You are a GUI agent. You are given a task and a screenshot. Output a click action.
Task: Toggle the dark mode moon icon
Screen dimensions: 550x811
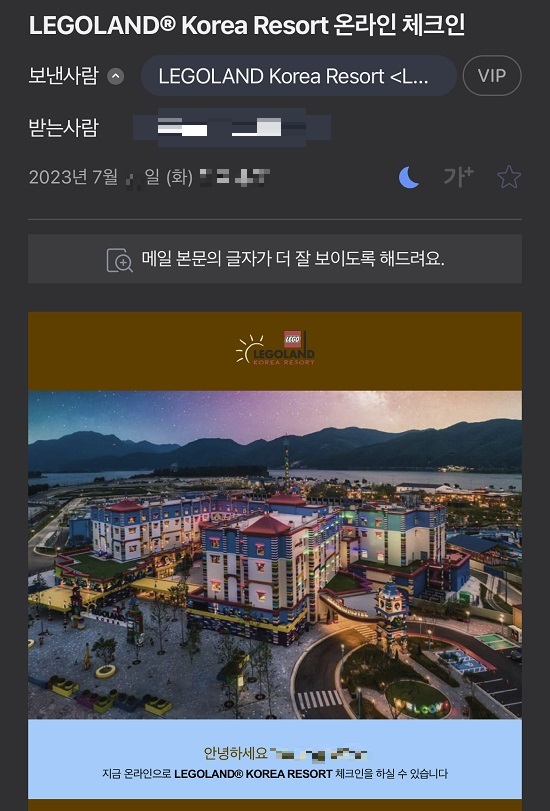click(409, 177)
